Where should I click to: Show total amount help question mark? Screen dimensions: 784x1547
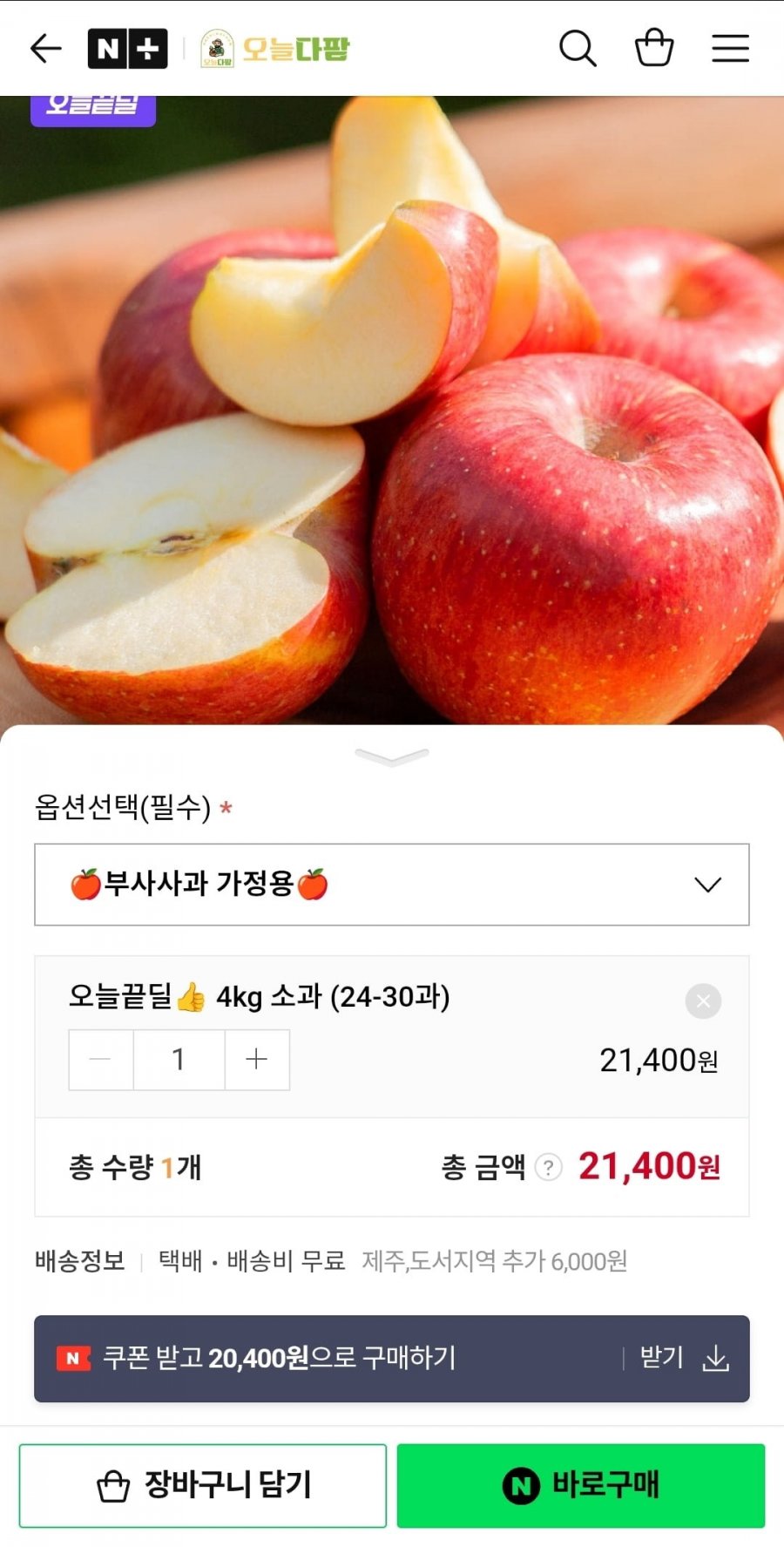pos(548,1167)
